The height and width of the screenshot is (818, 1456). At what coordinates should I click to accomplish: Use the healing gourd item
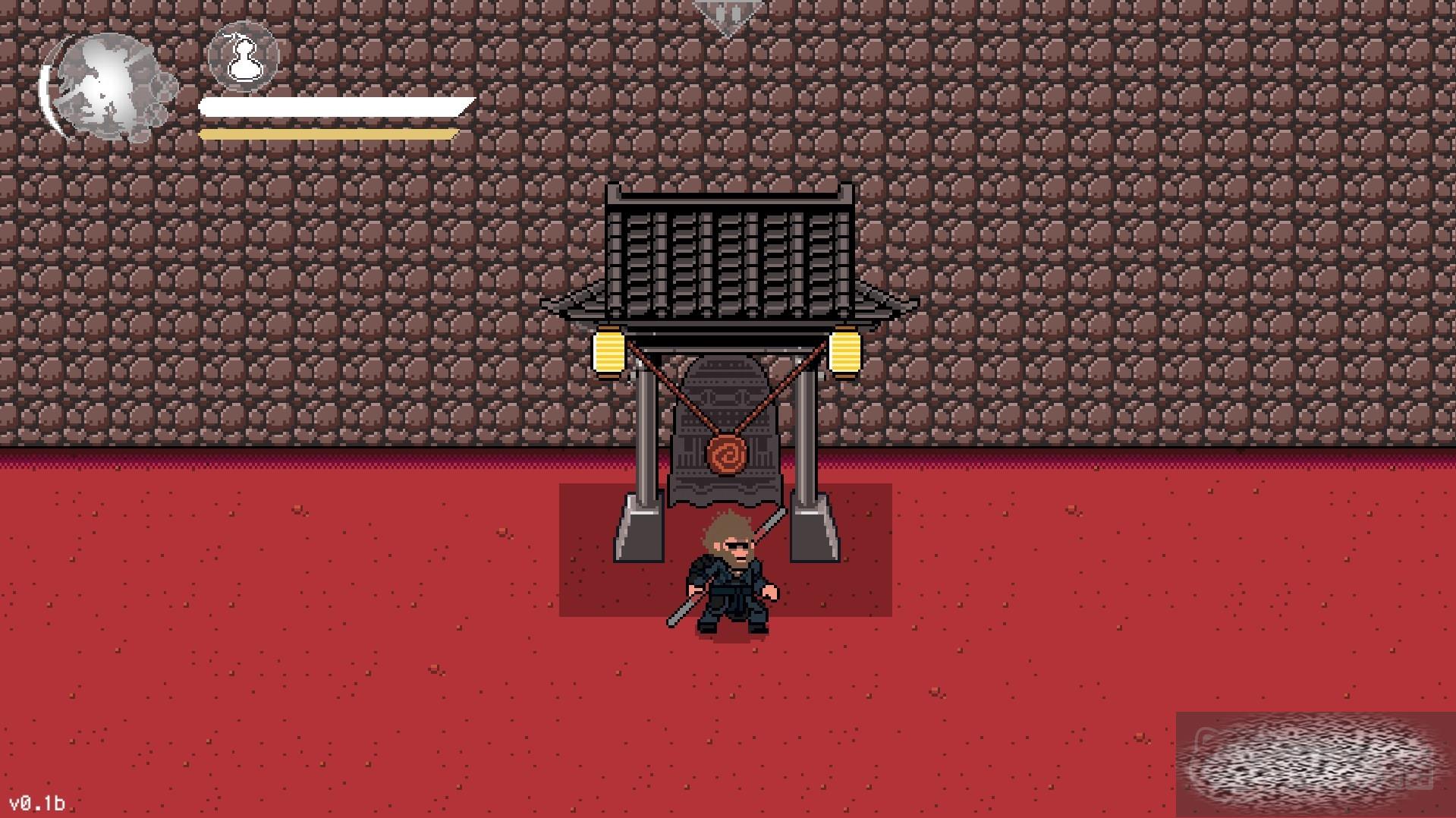coord(244,57)
